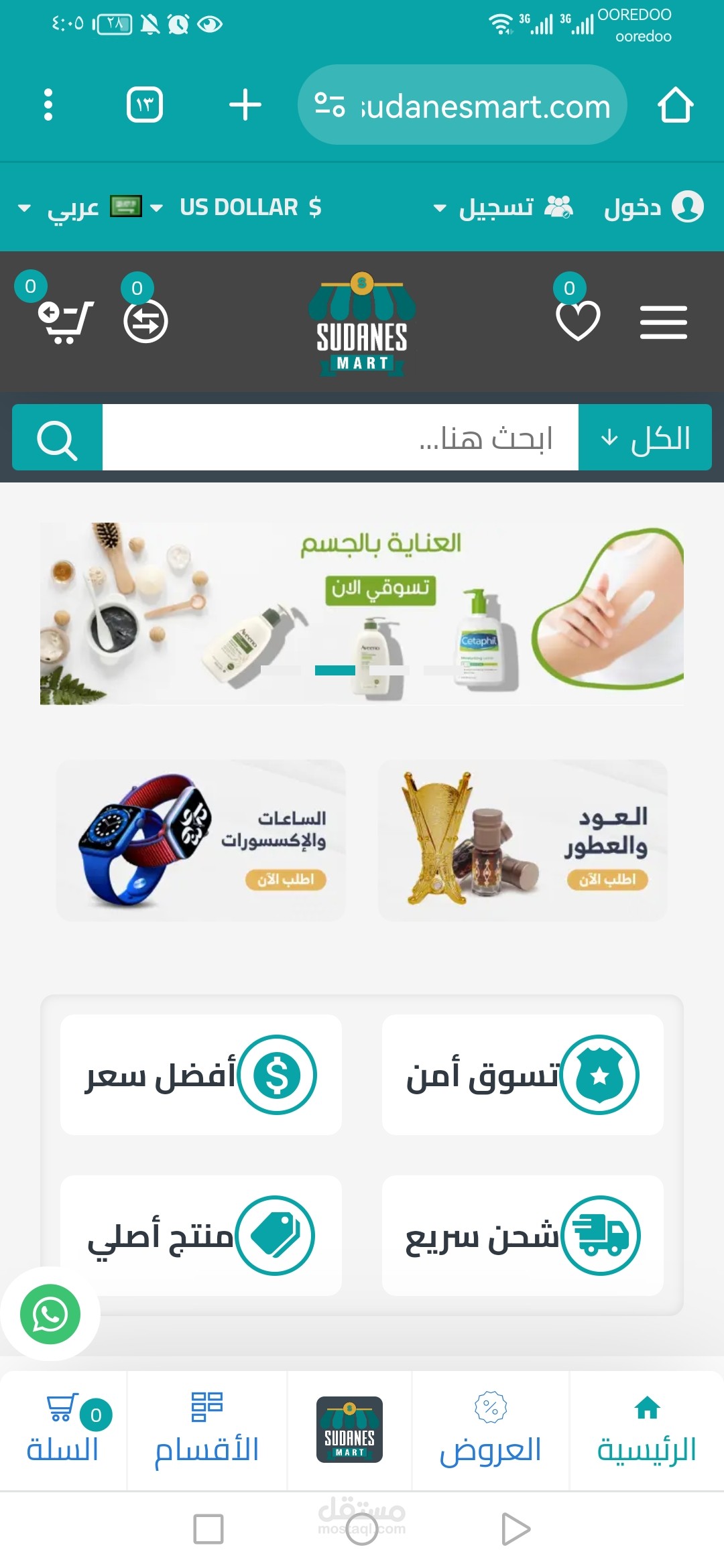The height and width of the screenshot is (1568, 724).
Task: Open the الأقسام categories tab
Action: tap(206, 1425)
